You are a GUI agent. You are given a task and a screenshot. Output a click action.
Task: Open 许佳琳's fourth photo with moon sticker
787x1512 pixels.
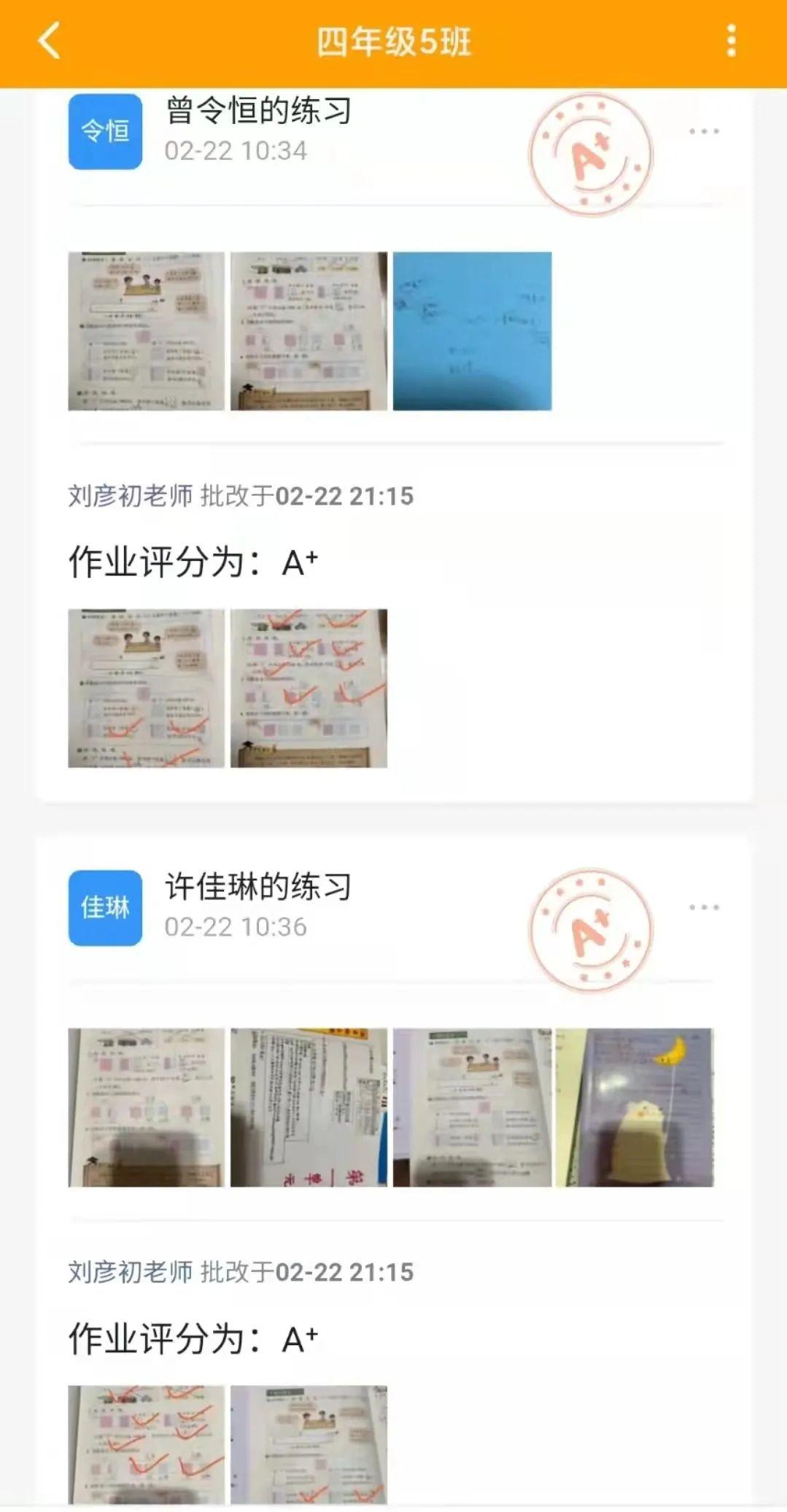tap(634, 1107)
